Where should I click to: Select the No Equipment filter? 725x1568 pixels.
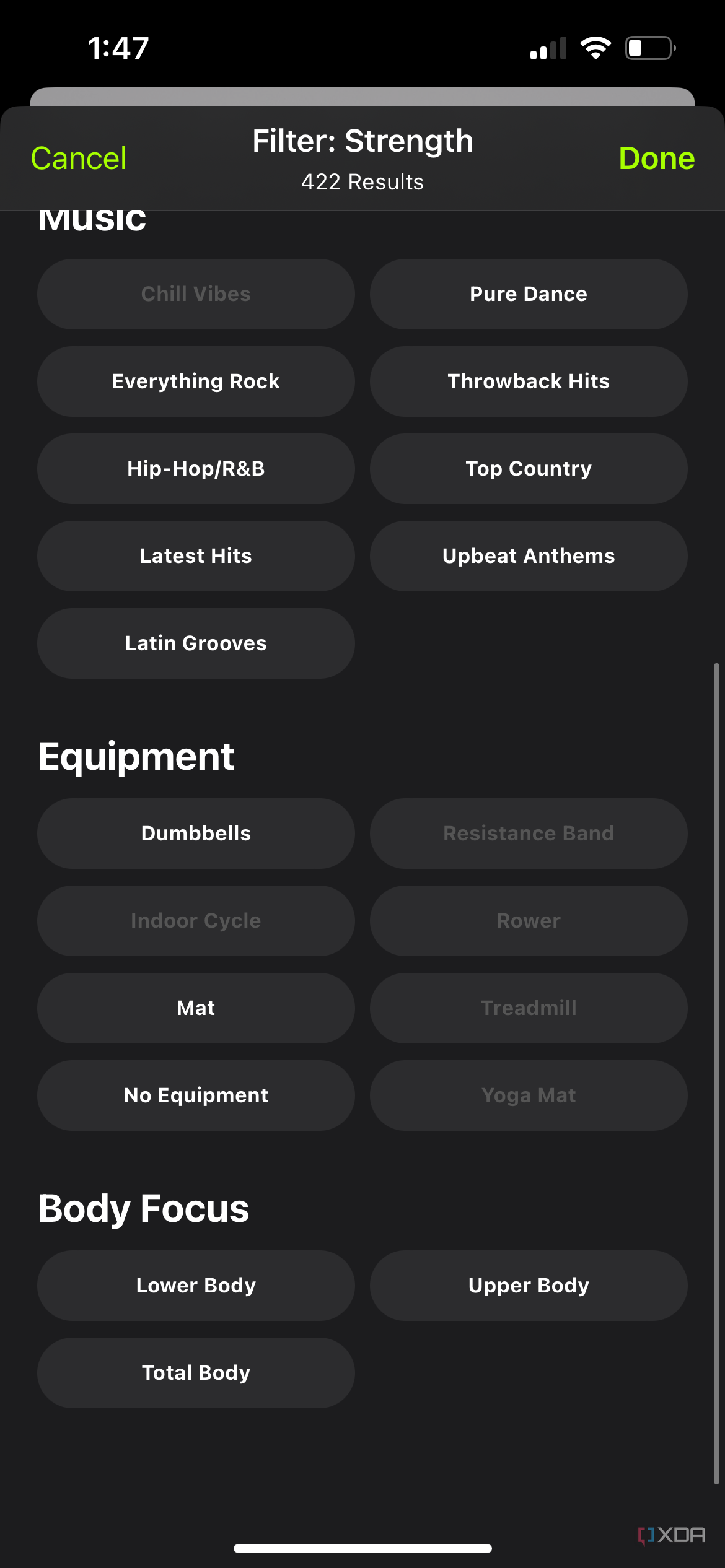(x=196, y=1095)
